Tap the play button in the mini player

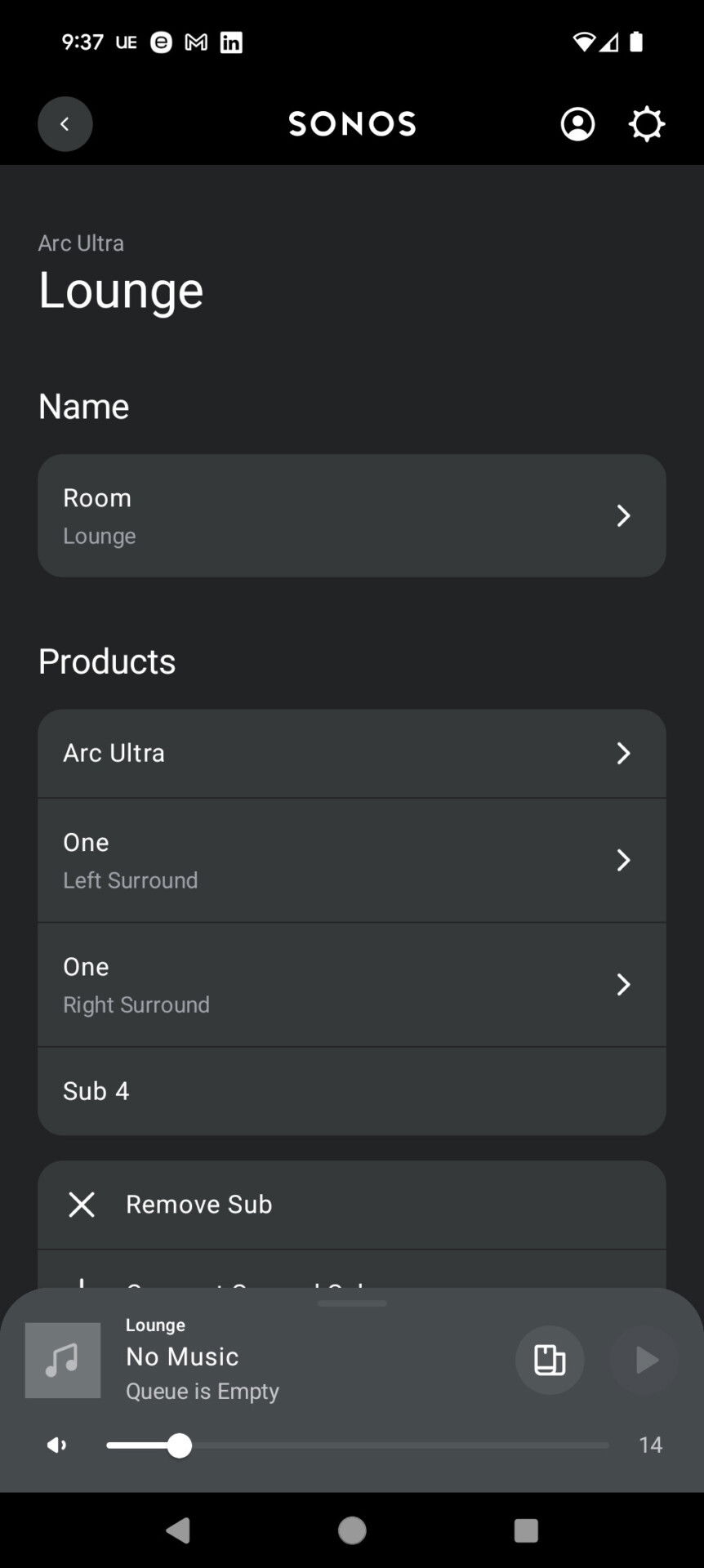pos(644,1360)
